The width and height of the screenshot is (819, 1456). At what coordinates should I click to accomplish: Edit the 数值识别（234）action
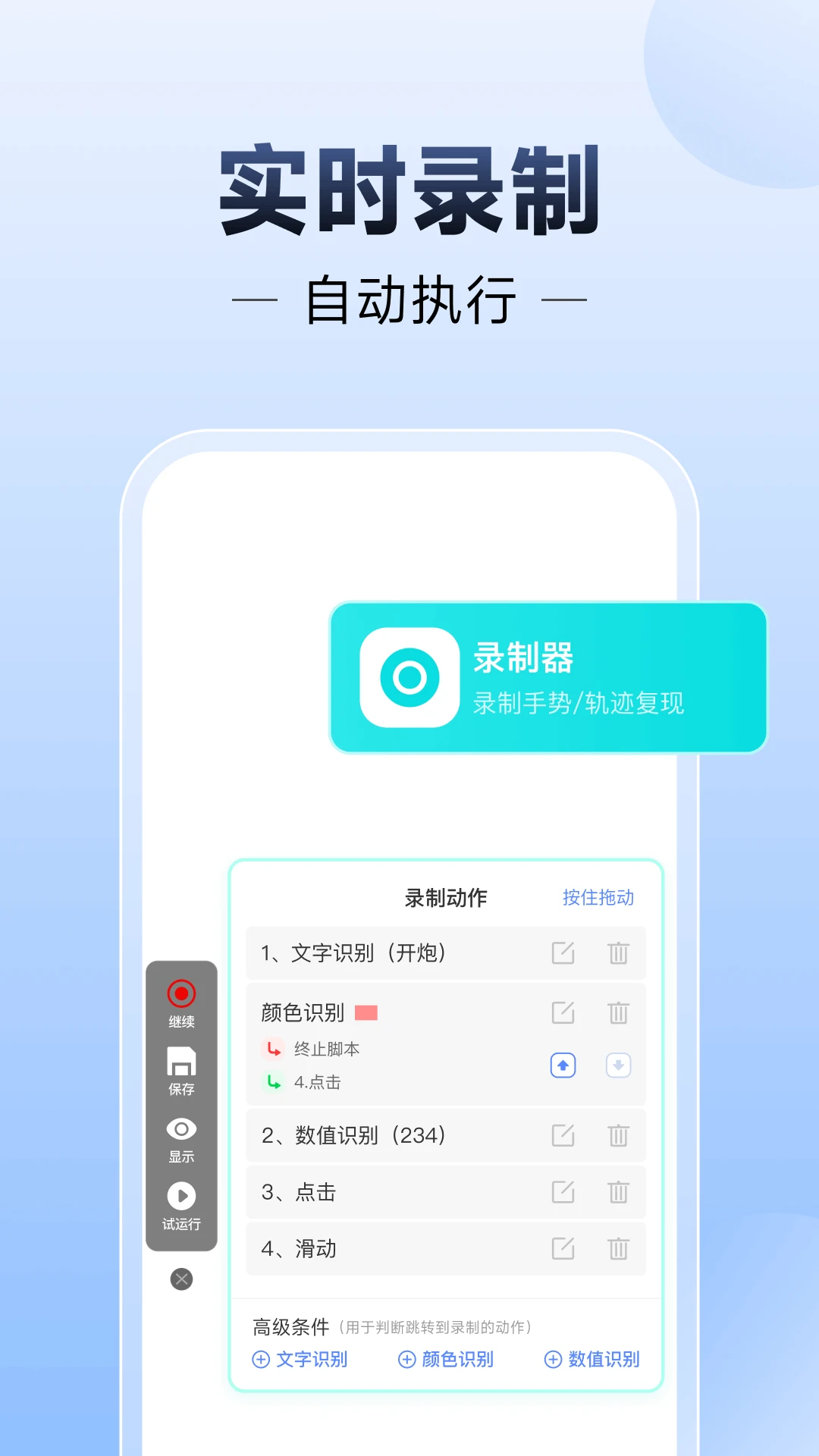(x=562, y=1135)
